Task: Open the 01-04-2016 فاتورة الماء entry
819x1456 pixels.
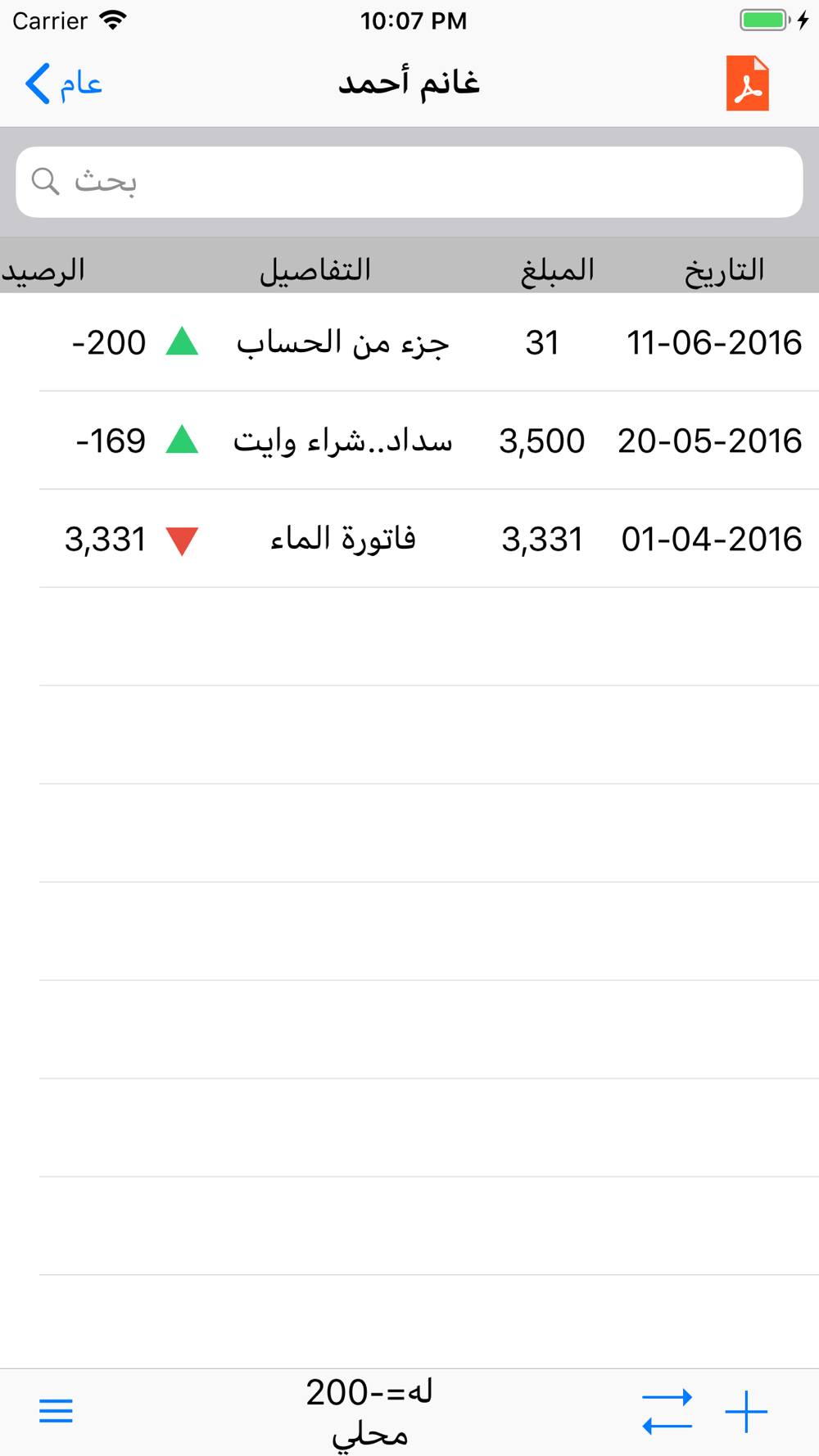Action: click(x=409, y=539)
